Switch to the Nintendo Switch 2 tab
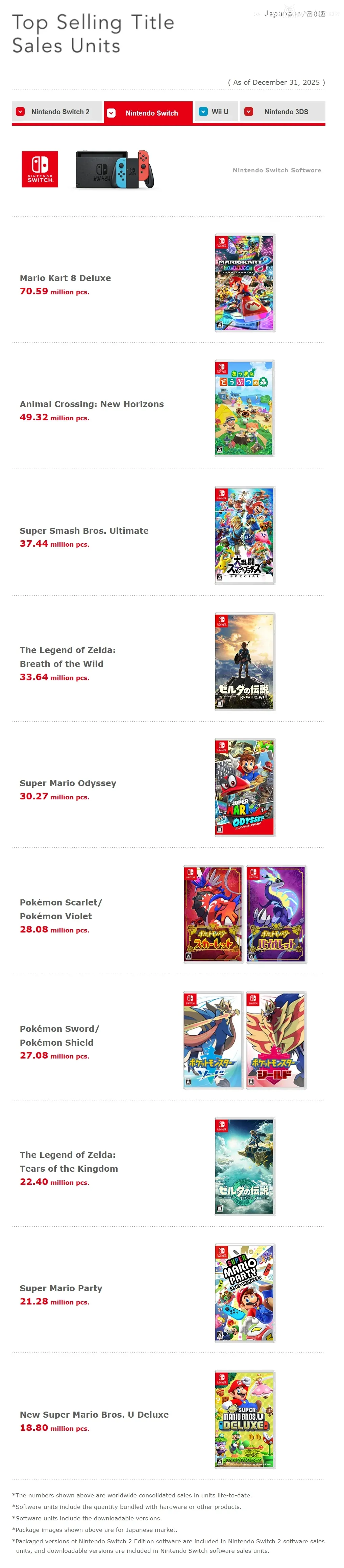The height and width of the screenshot is (1568, 344). [56, 111]
